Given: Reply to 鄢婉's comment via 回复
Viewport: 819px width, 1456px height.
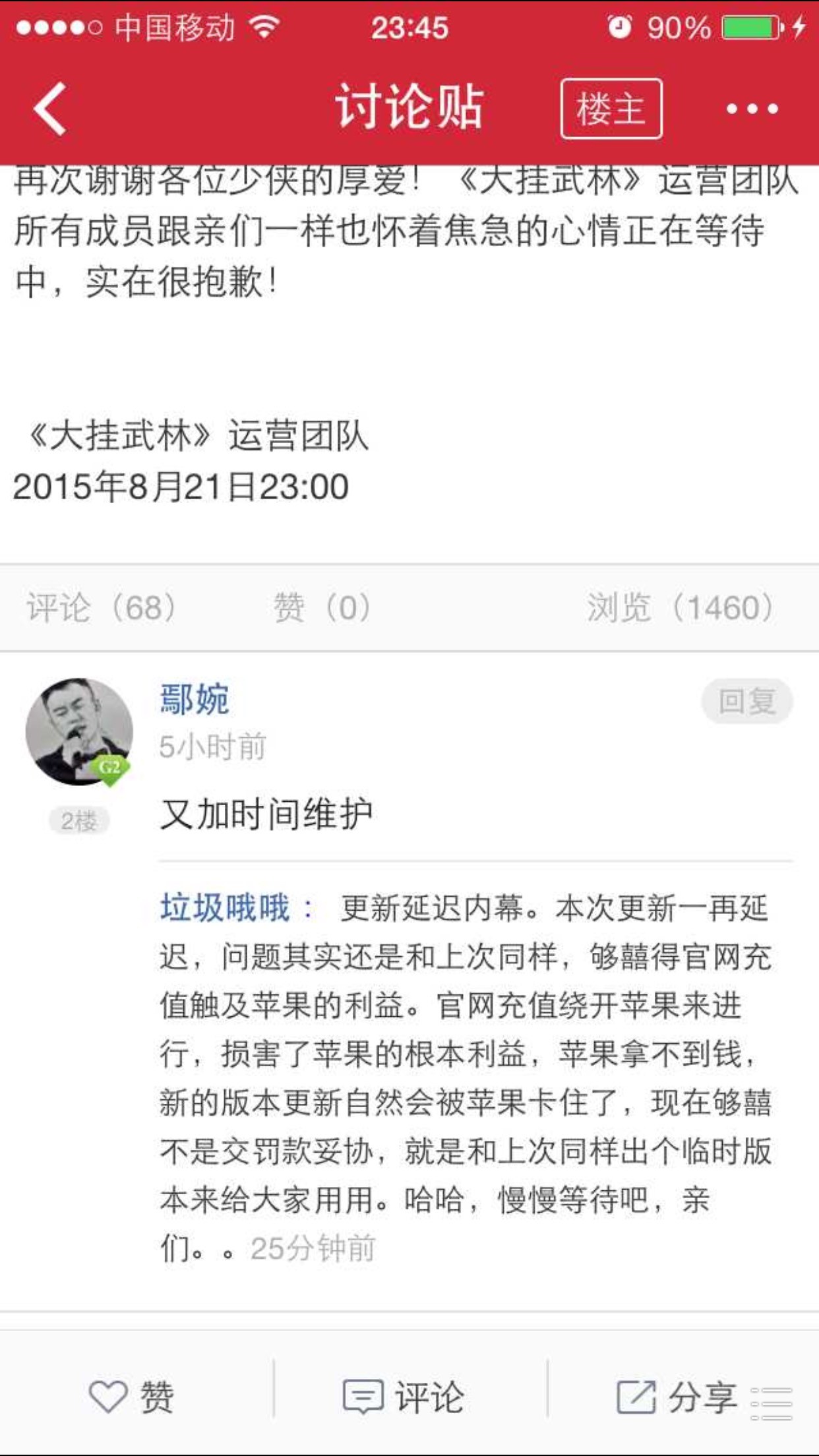Looking at the screenshot, I should pos(746,701).
